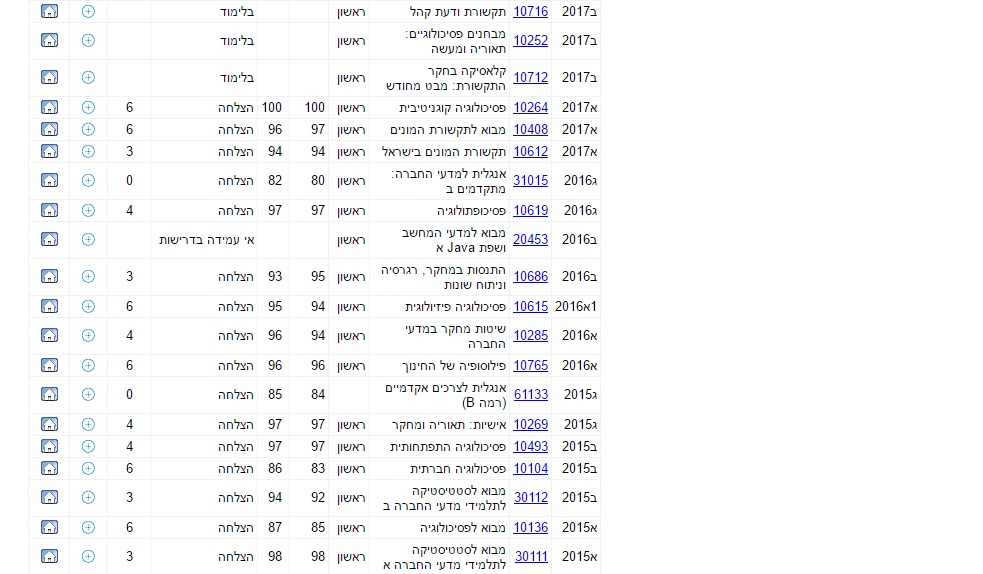Tap home icon in course 10269 row
The image size is (983, 574).
[x=49, y=425]
